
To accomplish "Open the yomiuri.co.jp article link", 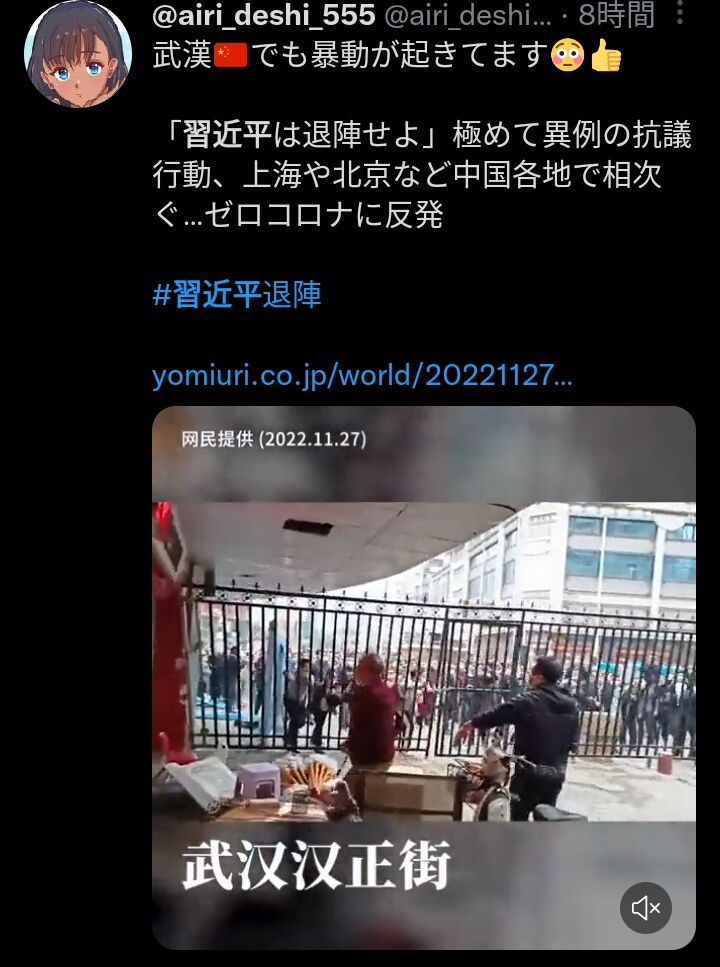I will pyautogui.click(x=362, y=376).
